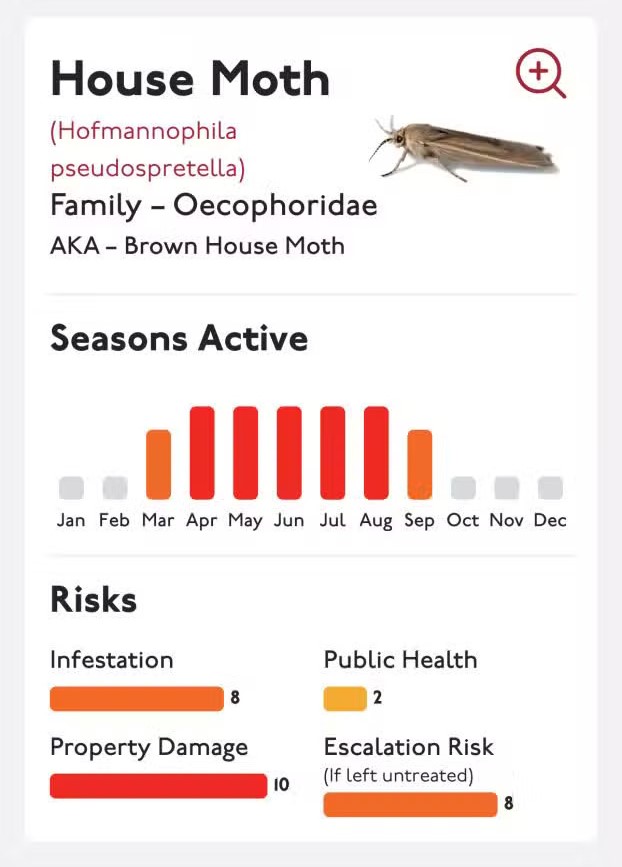Tap the magnifier zoom icon beside House Moth

click(540, 73)
